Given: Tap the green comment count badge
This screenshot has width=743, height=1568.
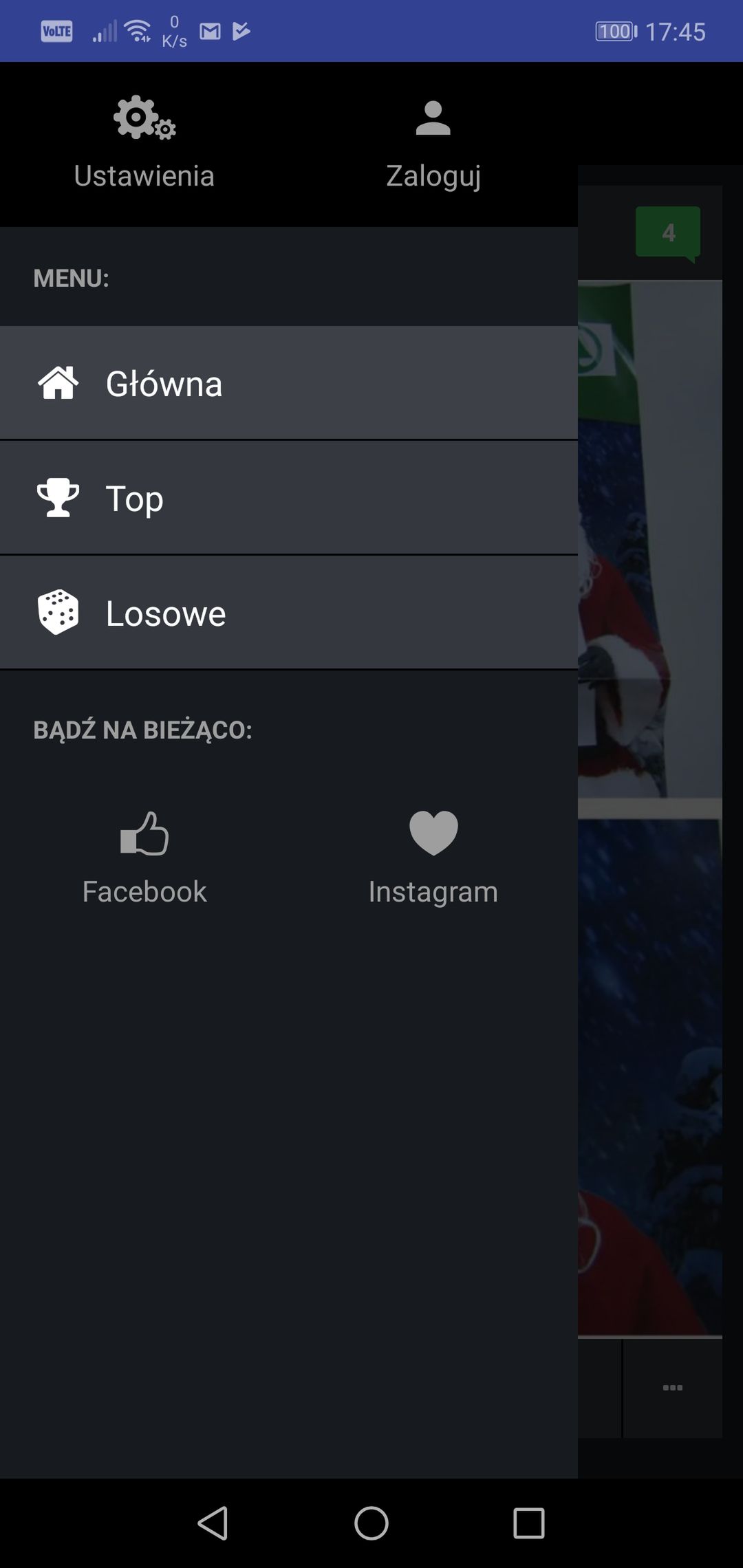Looking at the screenshot, I should [668, 234].
